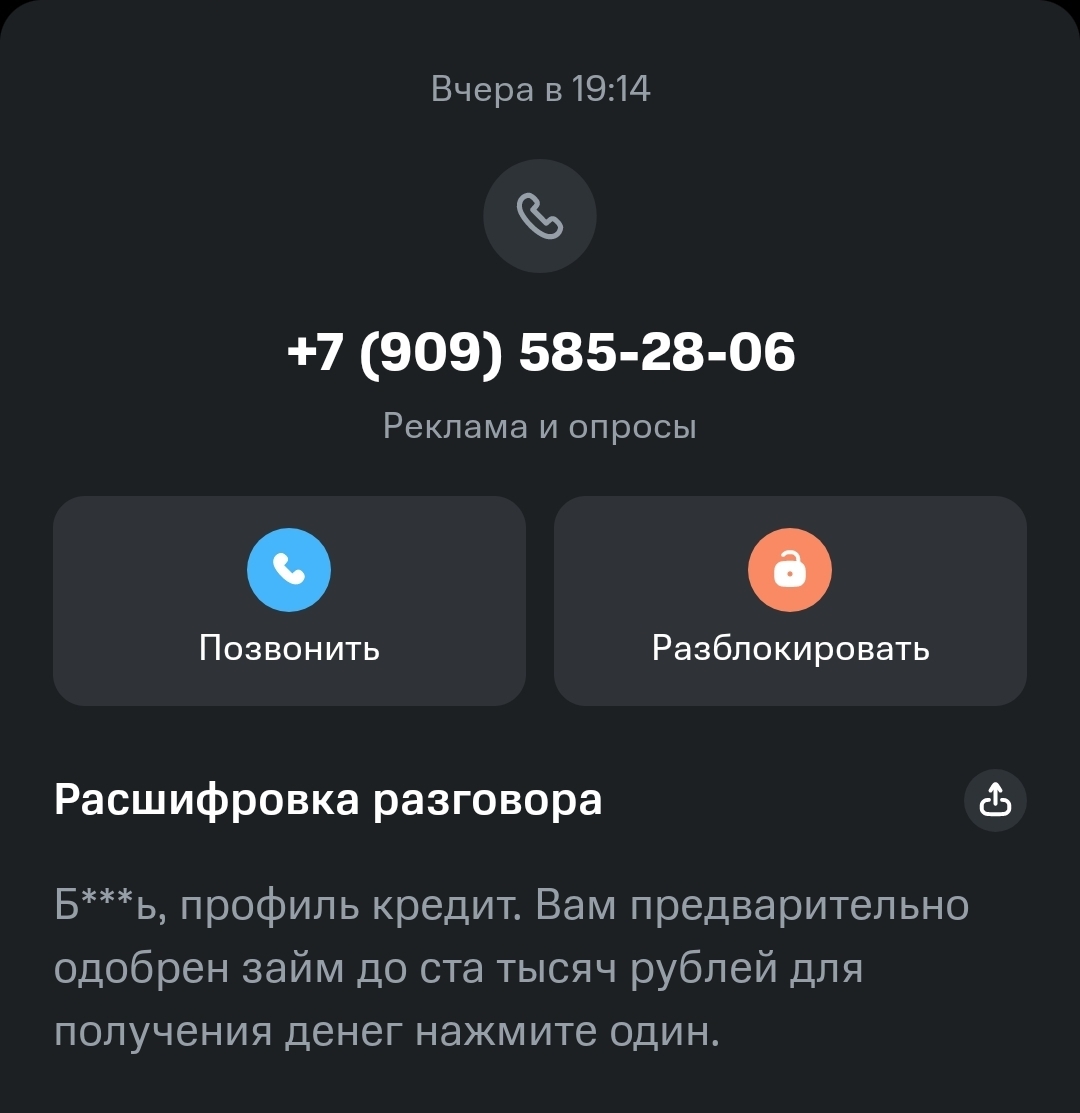The width and height of the screenshot is (1080, 1113).
Task: Unblock the number with Разблокировать
Action: pyautogui.click(x=790, y=600)
